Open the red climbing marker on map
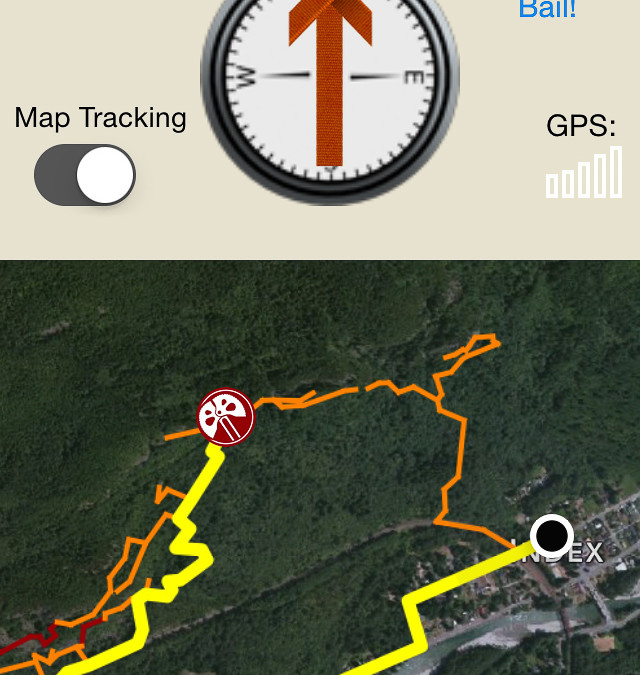 point(225,416)
